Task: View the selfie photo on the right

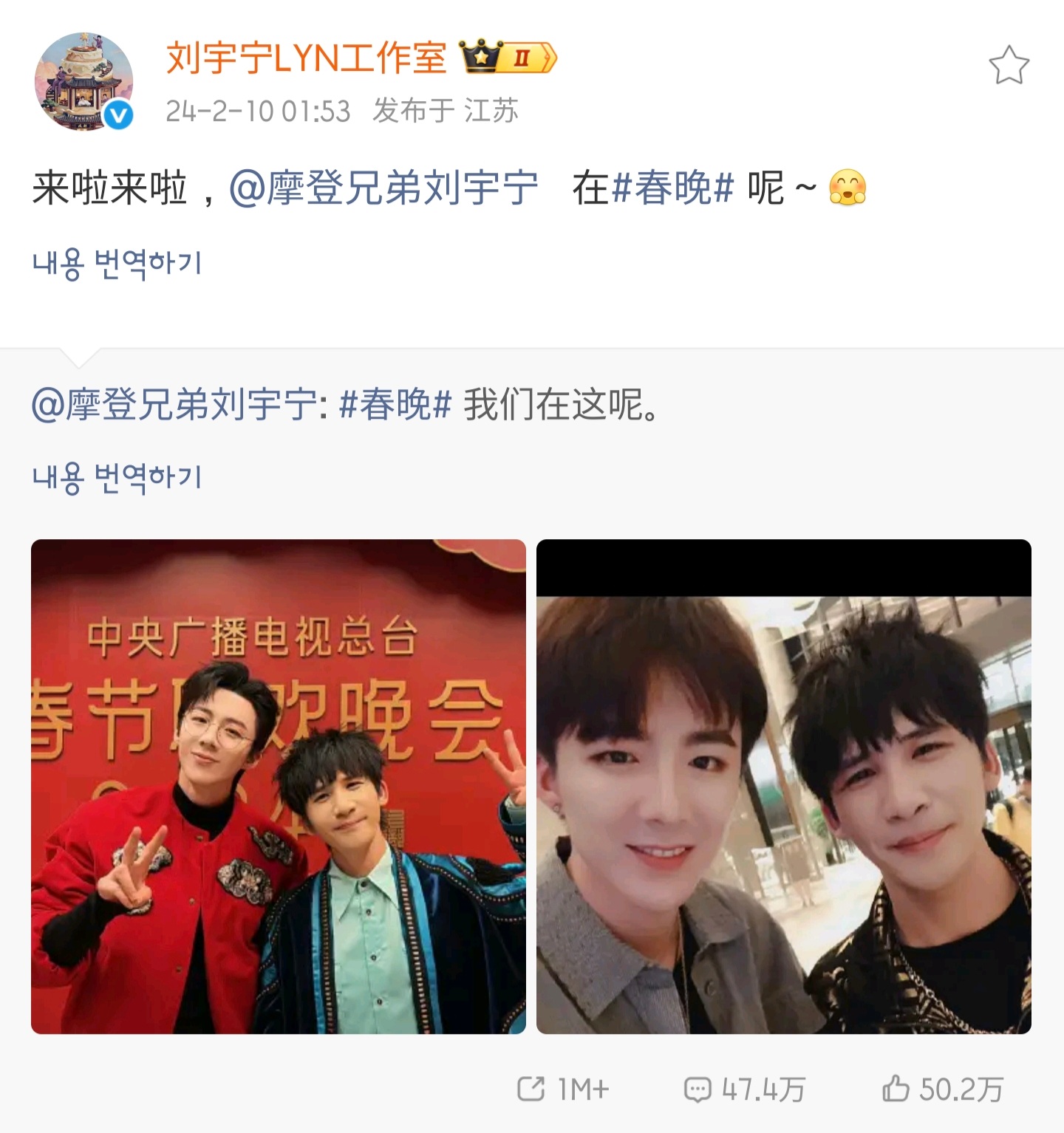Action: click(783, 786)
